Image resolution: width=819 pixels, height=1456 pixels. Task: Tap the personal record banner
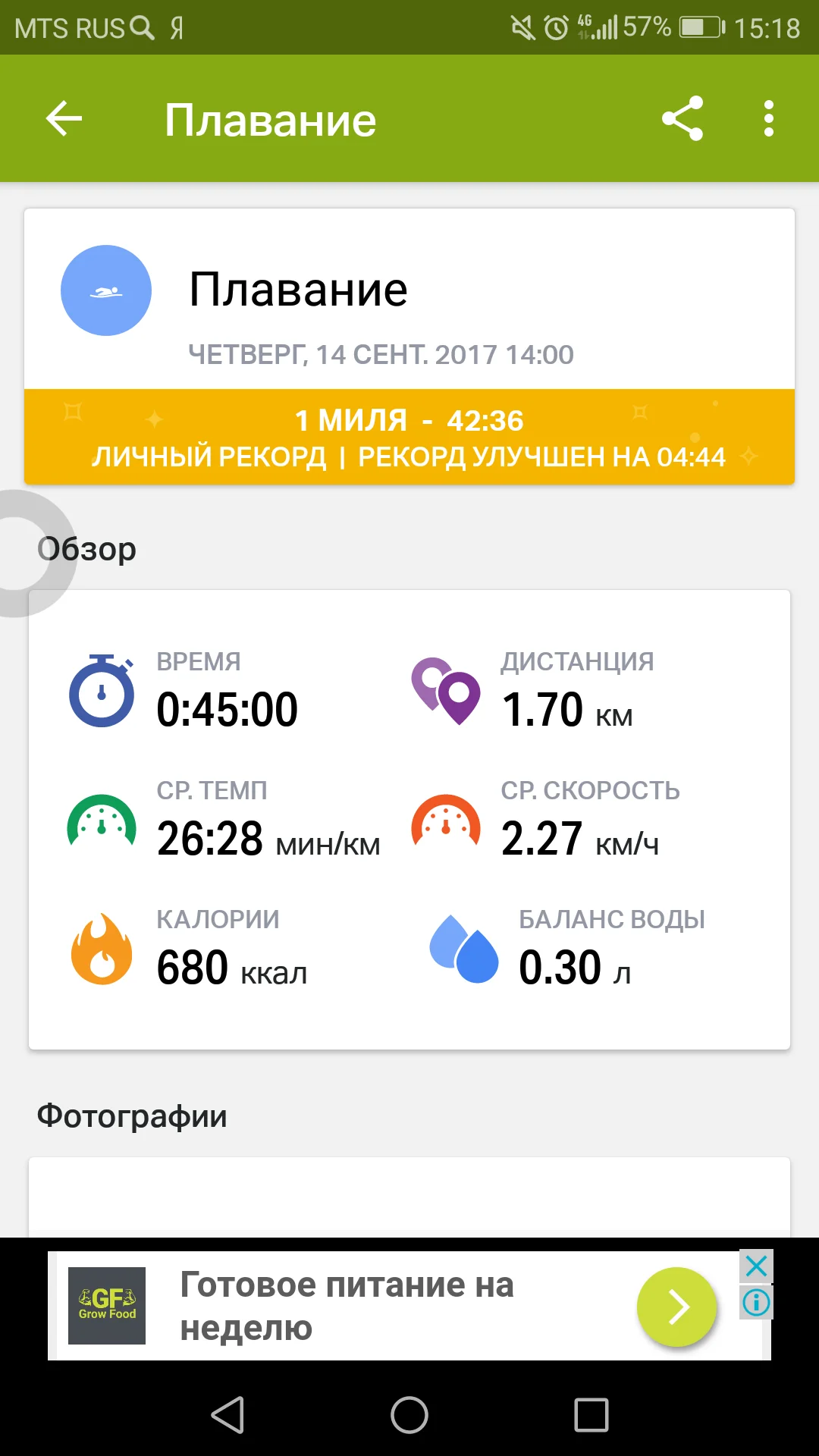coord(409,436)
